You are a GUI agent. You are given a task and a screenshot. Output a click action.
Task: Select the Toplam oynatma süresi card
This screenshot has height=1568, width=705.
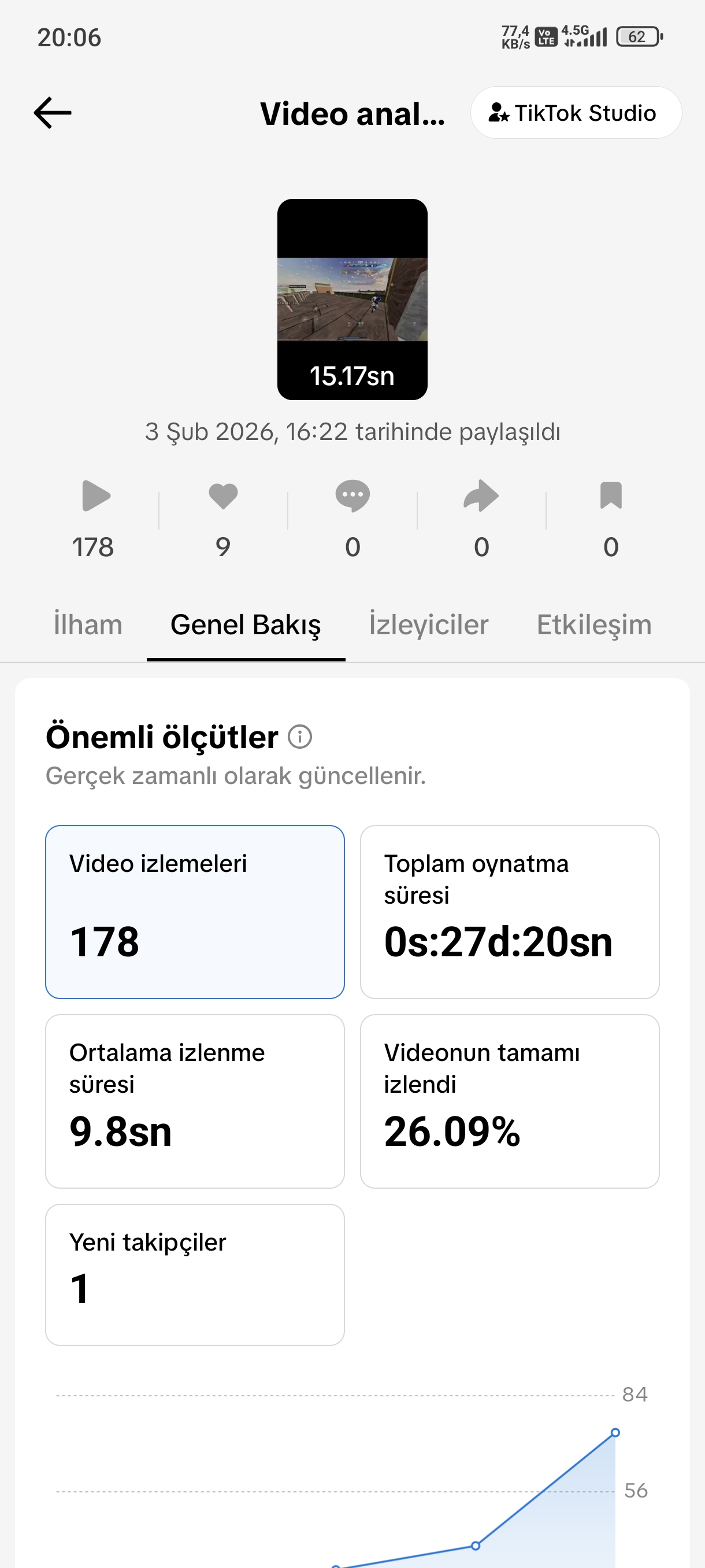[510, 912]
